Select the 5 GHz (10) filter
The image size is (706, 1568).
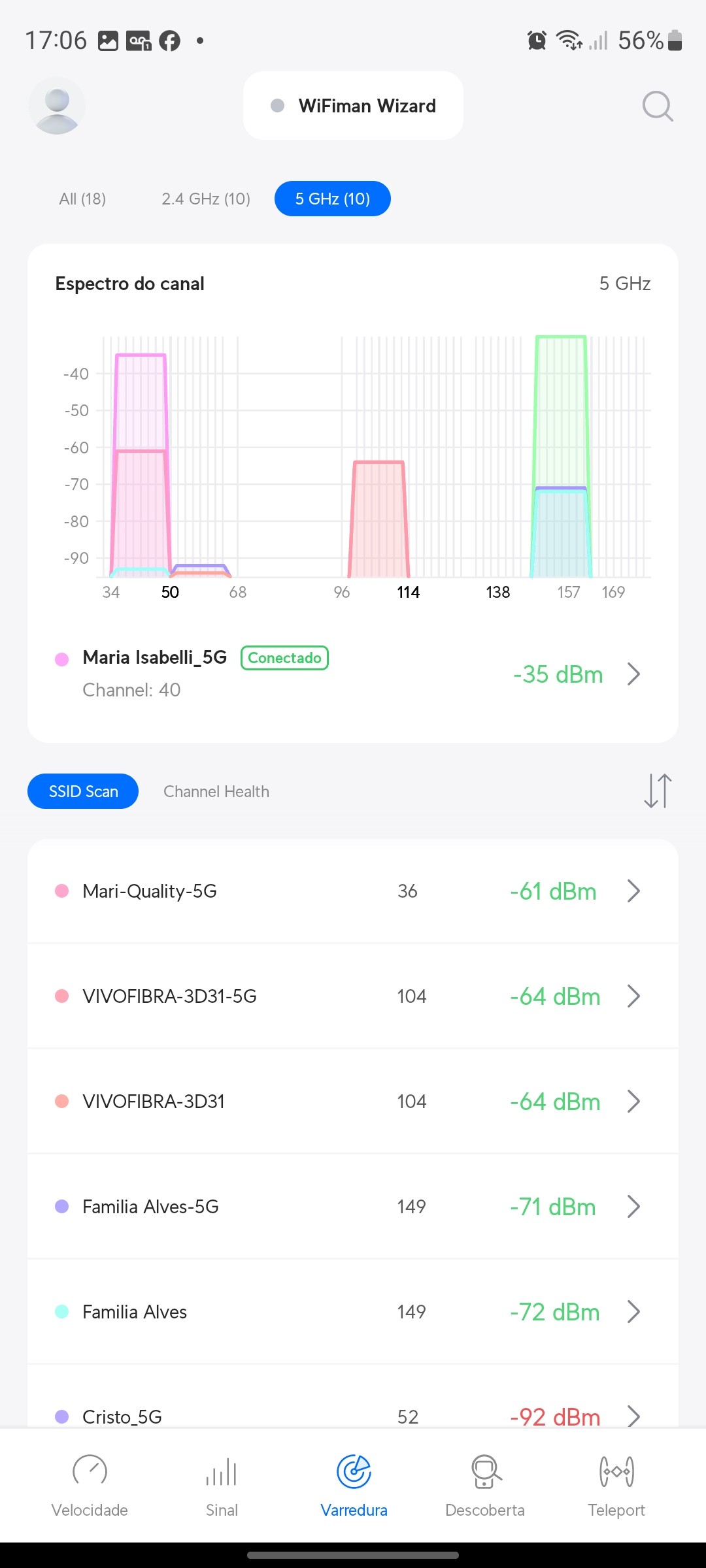tap(333, 199)
